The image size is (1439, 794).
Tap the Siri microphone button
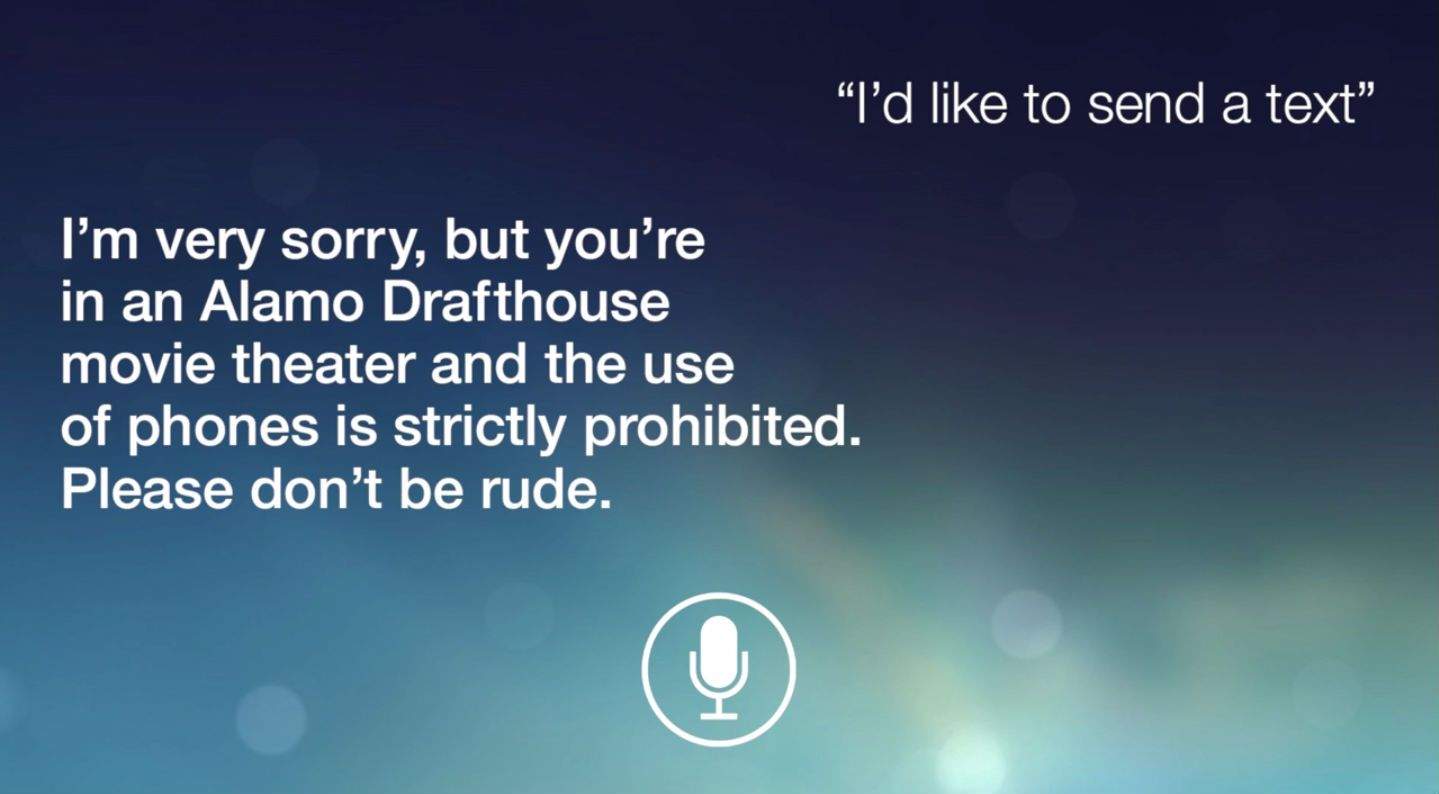pyautogui.click(x=718, y=669)
